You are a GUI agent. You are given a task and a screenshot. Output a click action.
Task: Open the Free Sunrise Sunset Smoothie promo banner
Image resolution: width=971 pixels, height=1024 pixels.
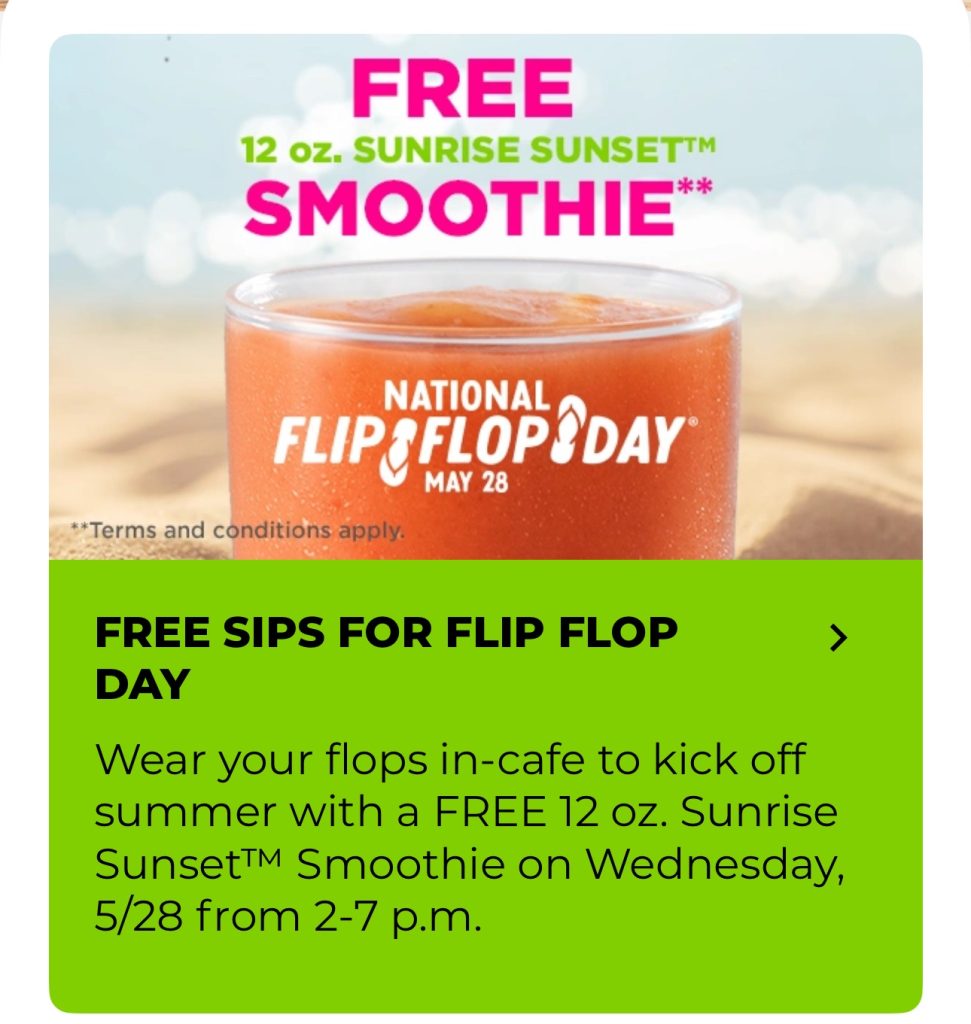pyautogui.click(x=485, y=297)
